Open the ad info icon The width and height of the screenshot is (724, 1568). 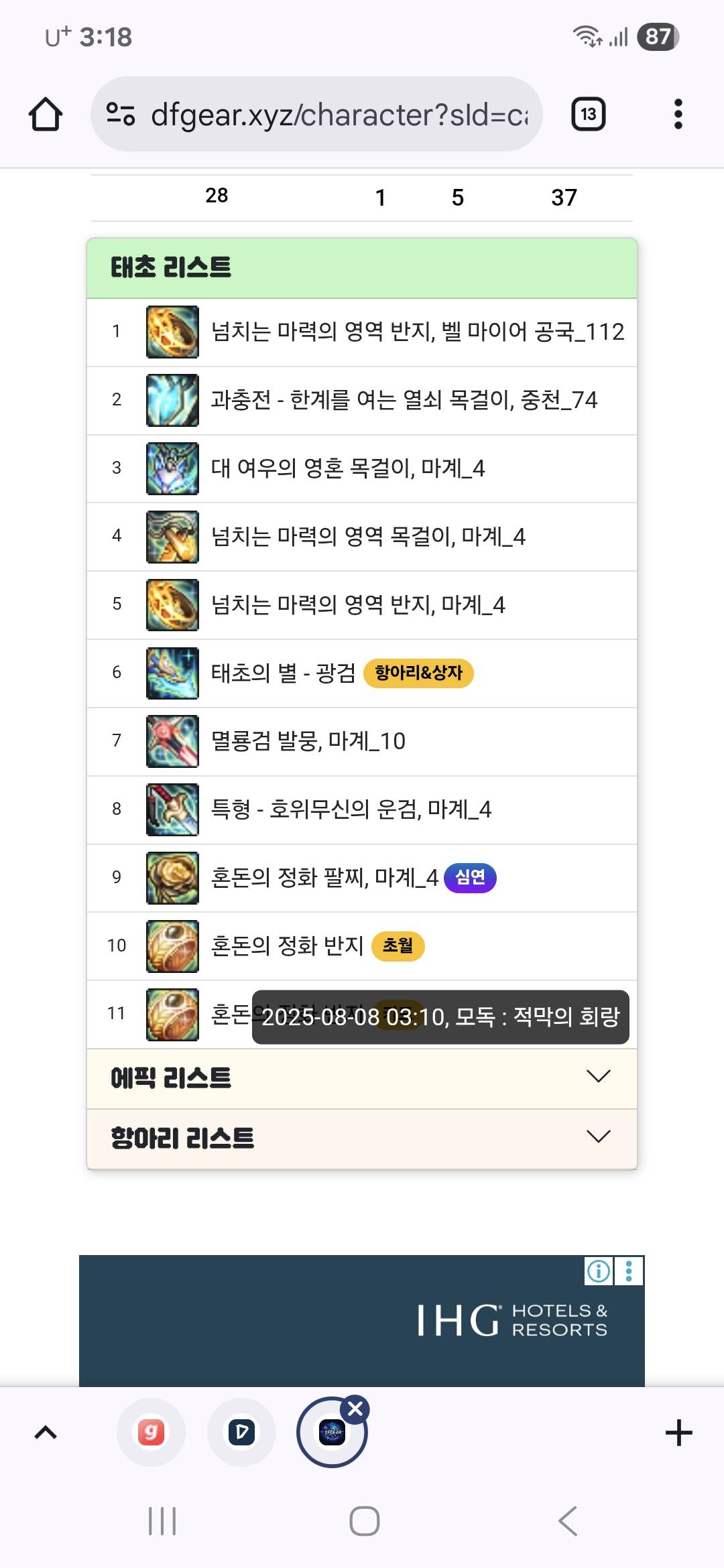(x=599, y=1270)
